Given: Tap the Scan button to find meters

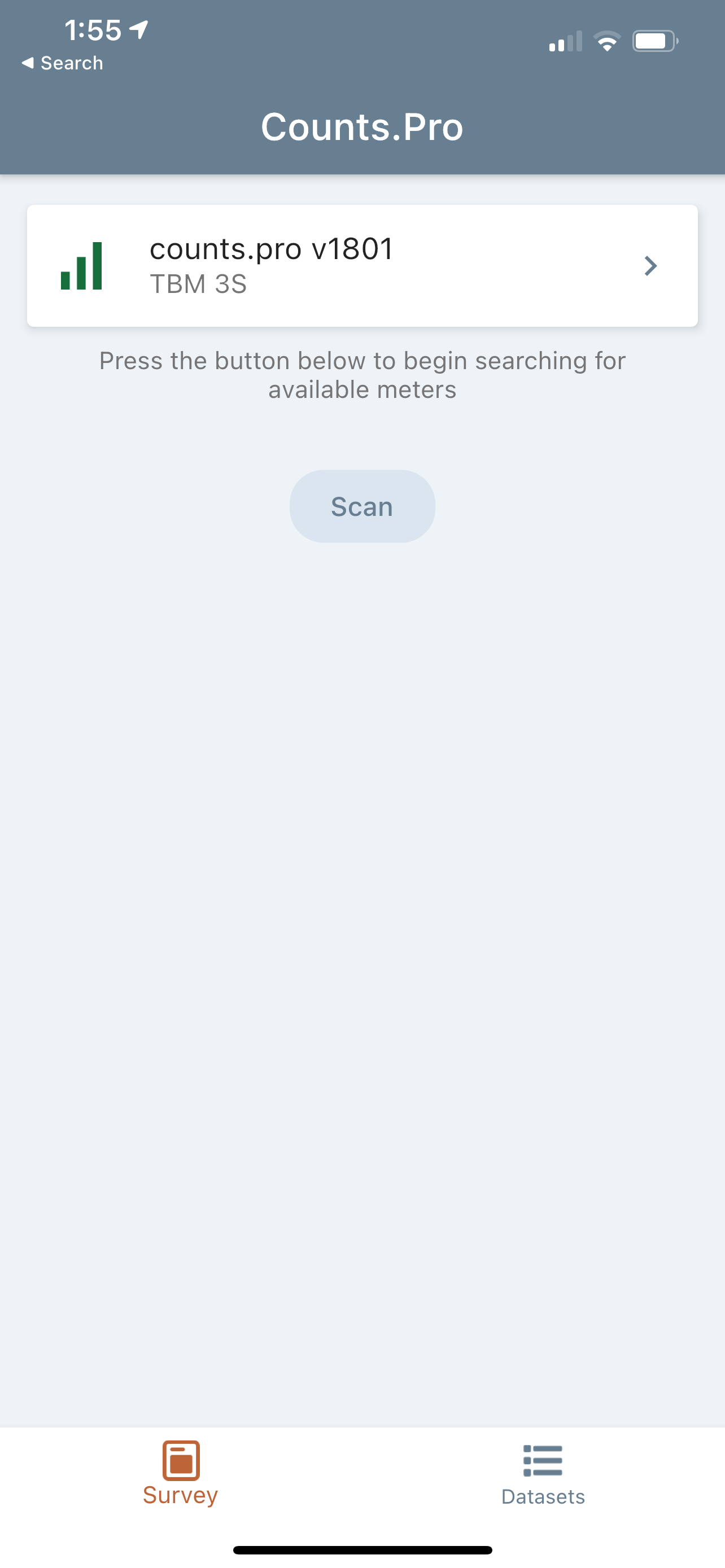Looking at the screenshot, I should pyautogui.click(x=362, y=506).
